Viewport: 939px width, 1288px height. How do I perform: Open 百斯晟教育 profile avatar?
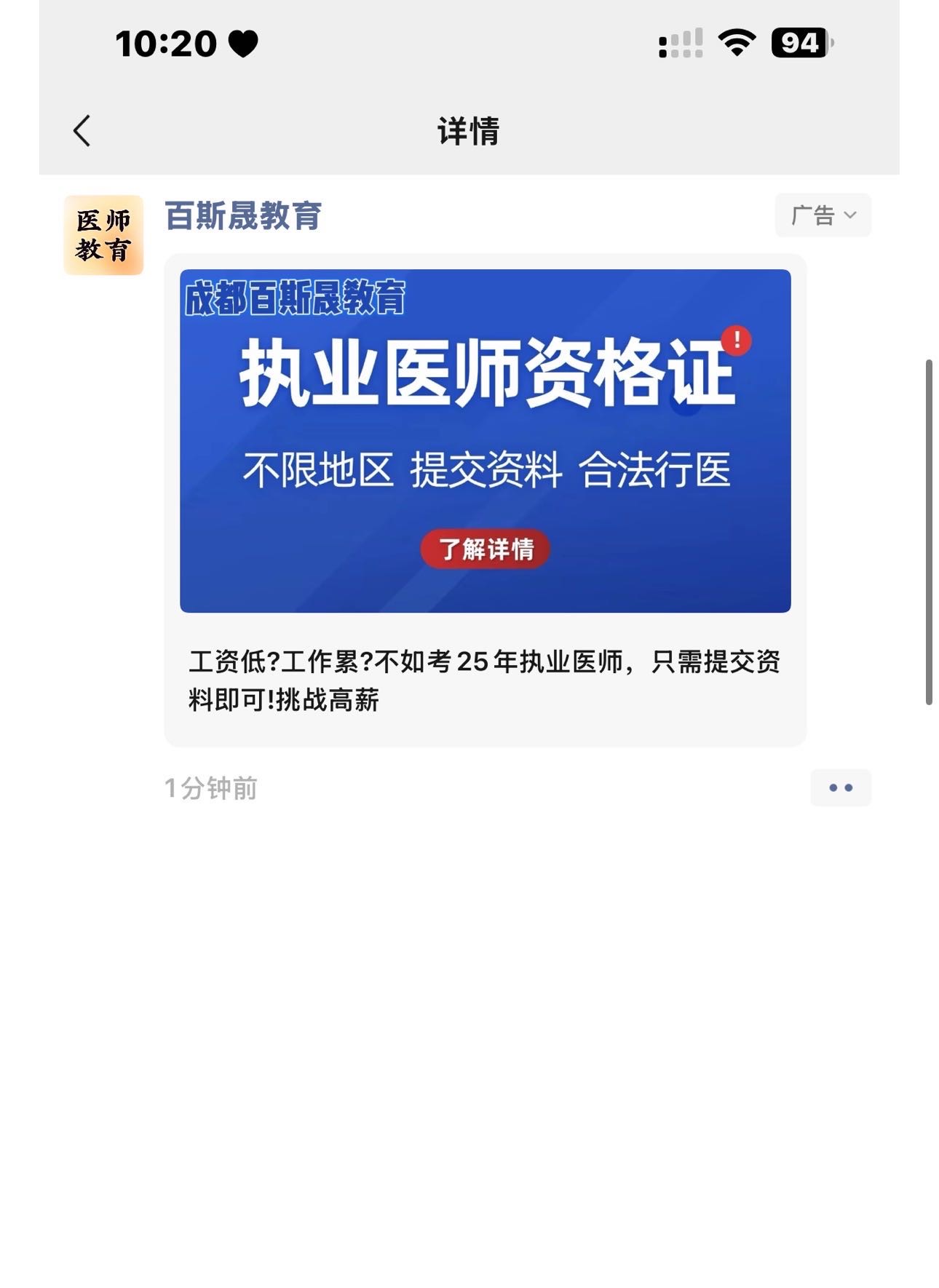(103, 235)
